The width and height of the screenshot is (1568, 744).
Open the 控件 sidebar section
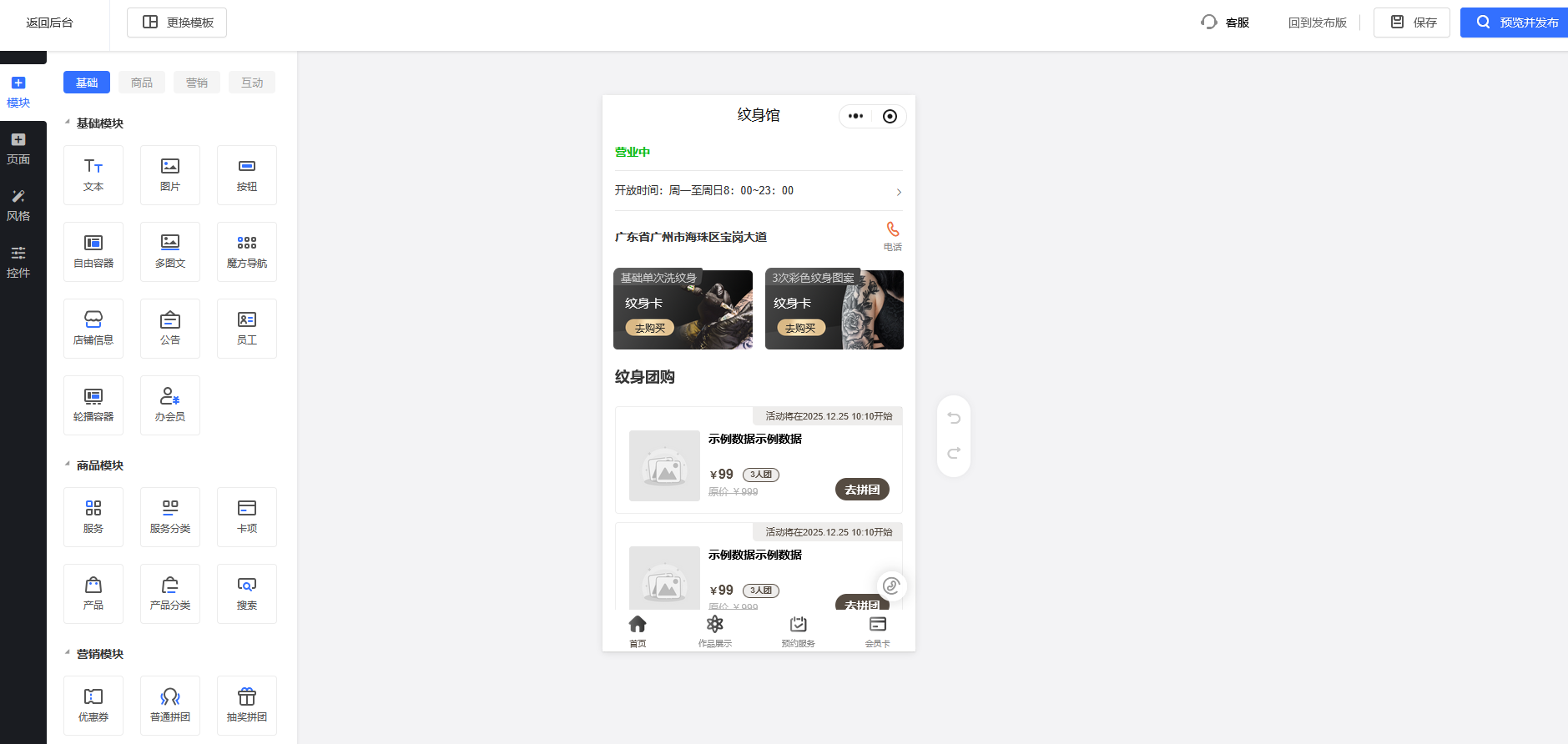pos(18,262)
